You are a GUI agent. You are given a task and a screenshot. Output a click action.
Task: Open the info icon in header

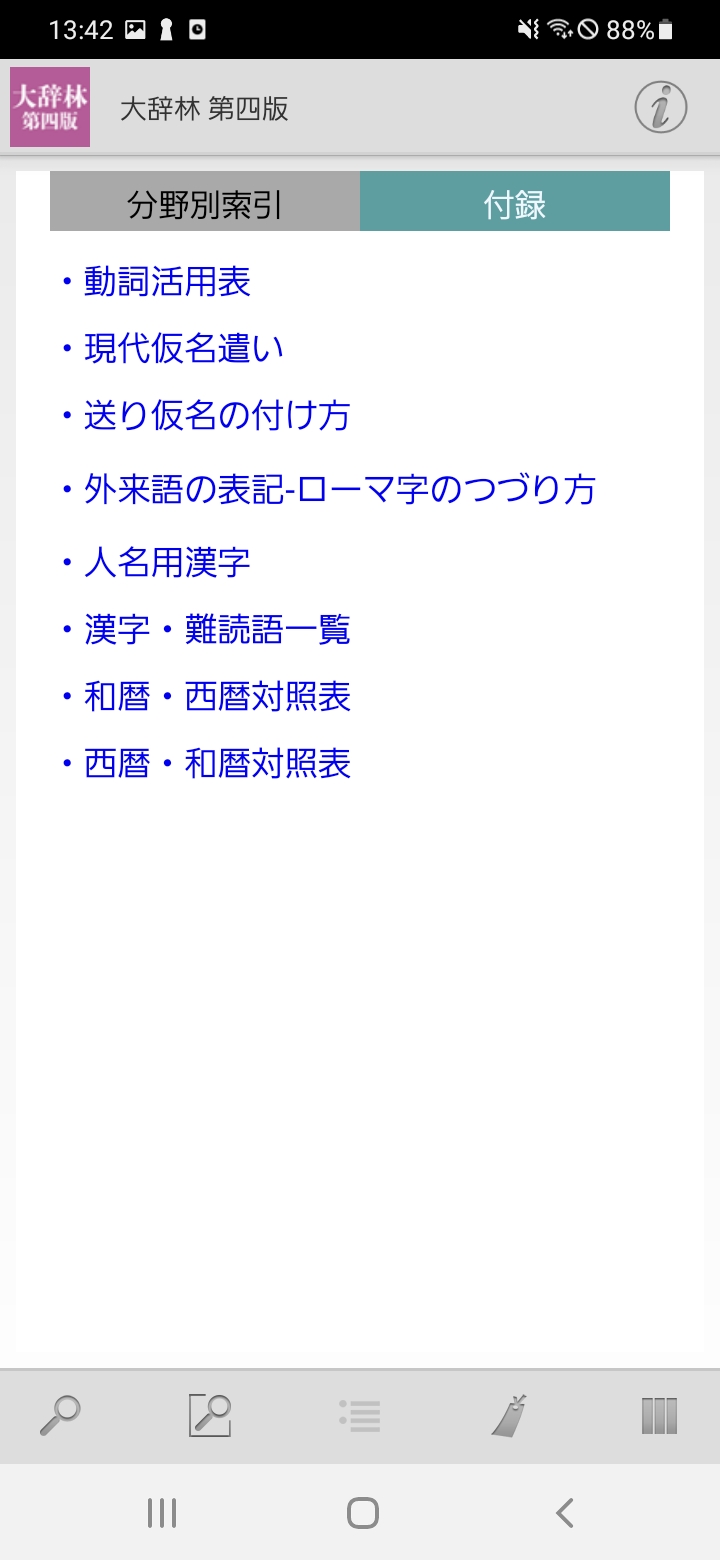(660, 108)
